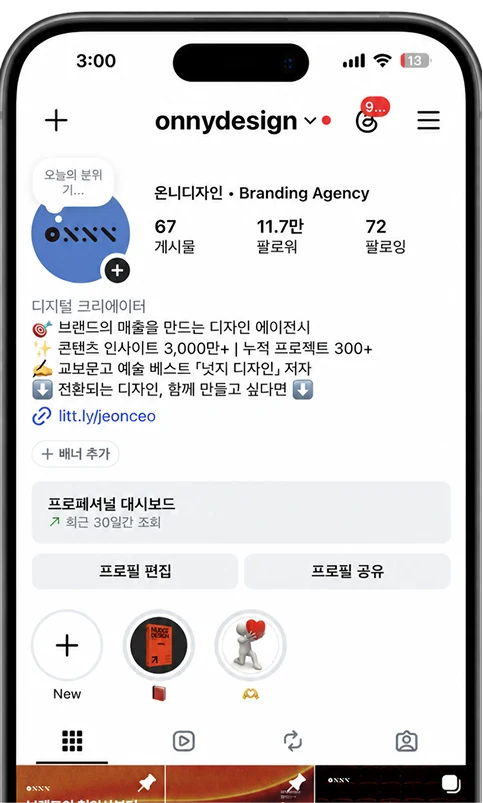Switch to the posts grid tab
This screenshot has width=483, height=803.
tap(72, 741)
